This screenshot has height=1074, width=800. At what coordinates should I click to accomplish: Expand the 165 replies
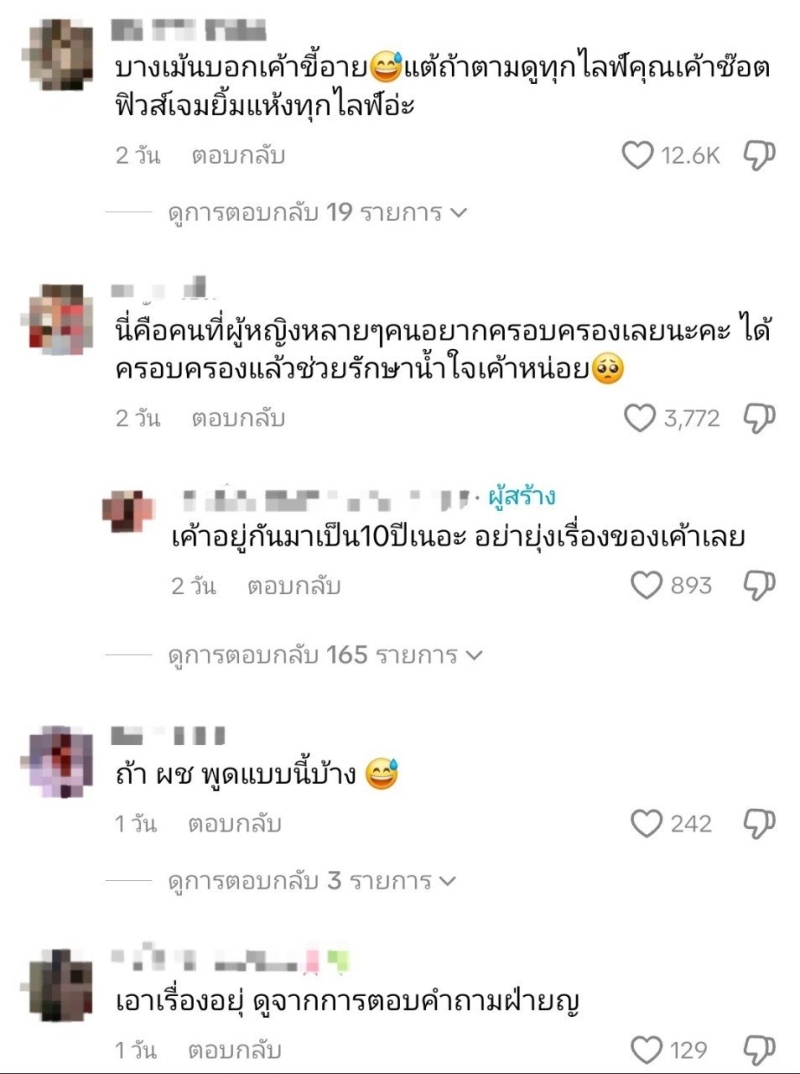click(x=322, y=656)
